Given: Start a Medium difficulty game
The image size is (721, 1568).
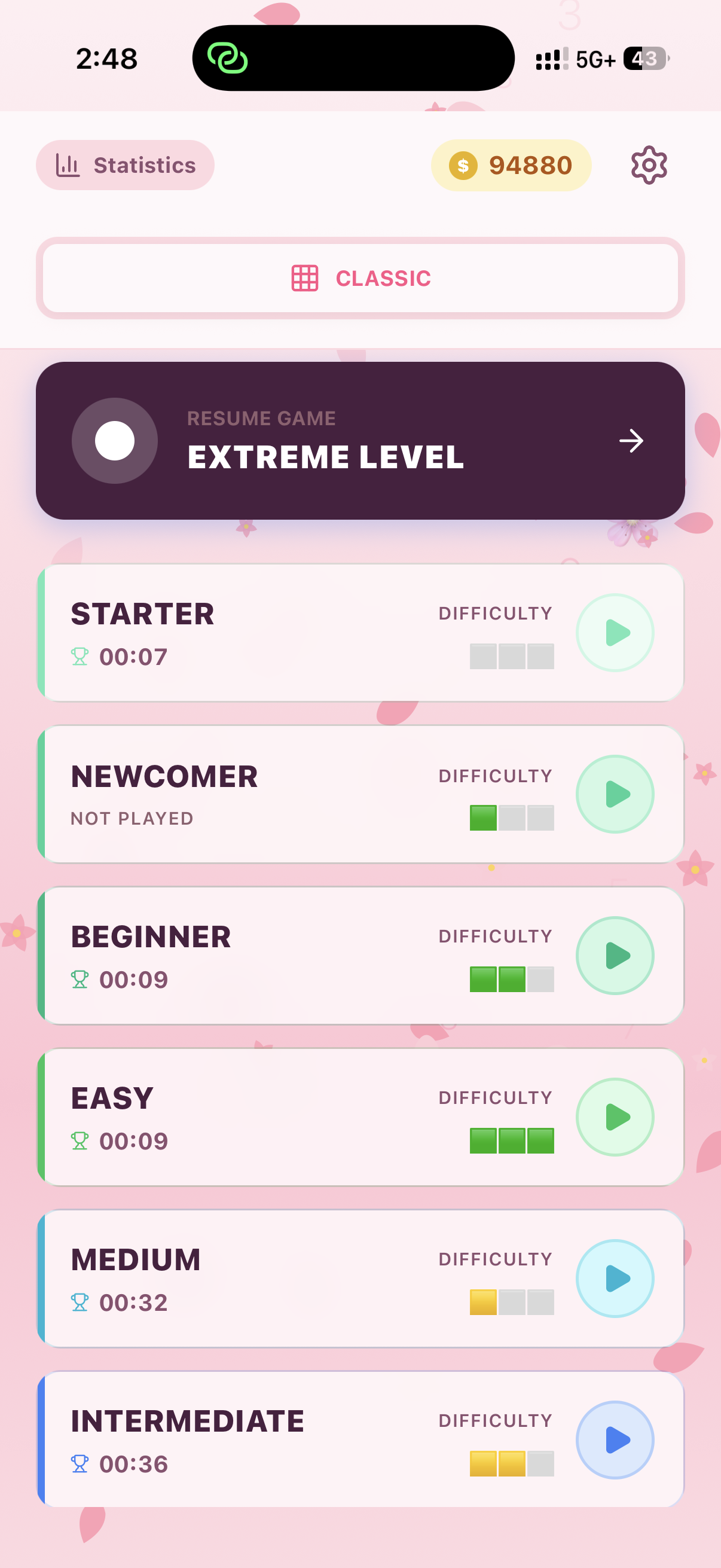Looking at the screenshot, I should [615, 1279].
